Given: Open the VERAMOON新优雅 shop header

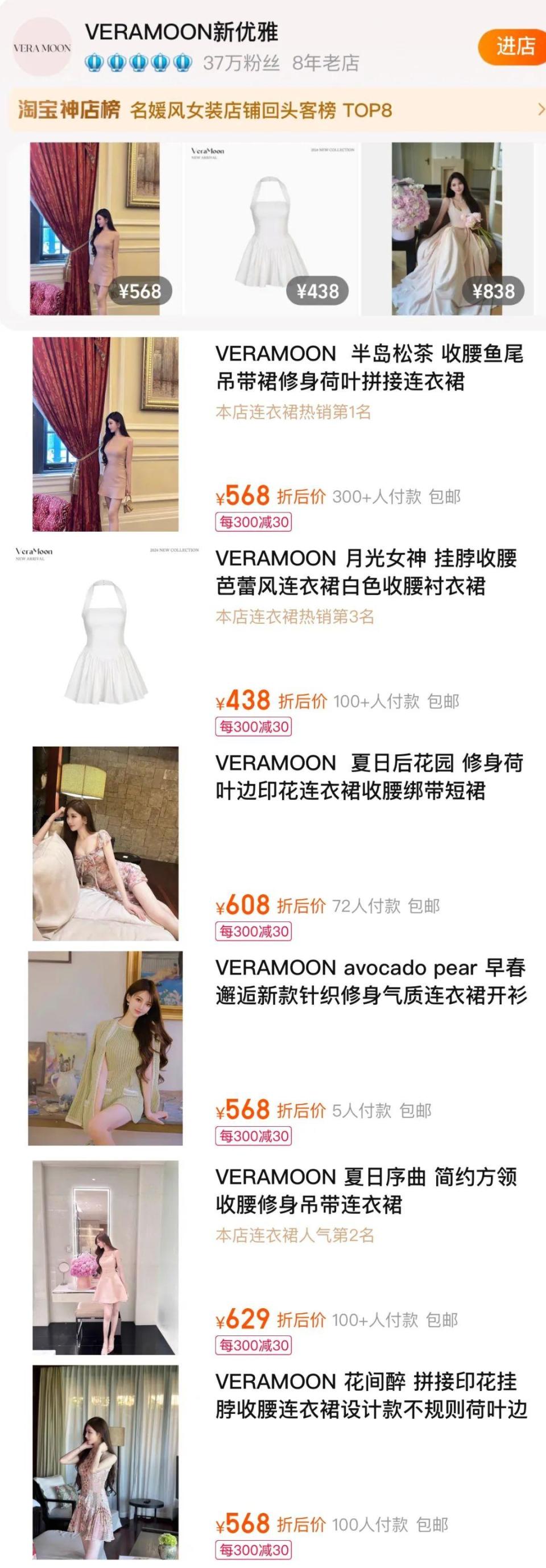Looking at the screenshot, I should pos(181,32).
